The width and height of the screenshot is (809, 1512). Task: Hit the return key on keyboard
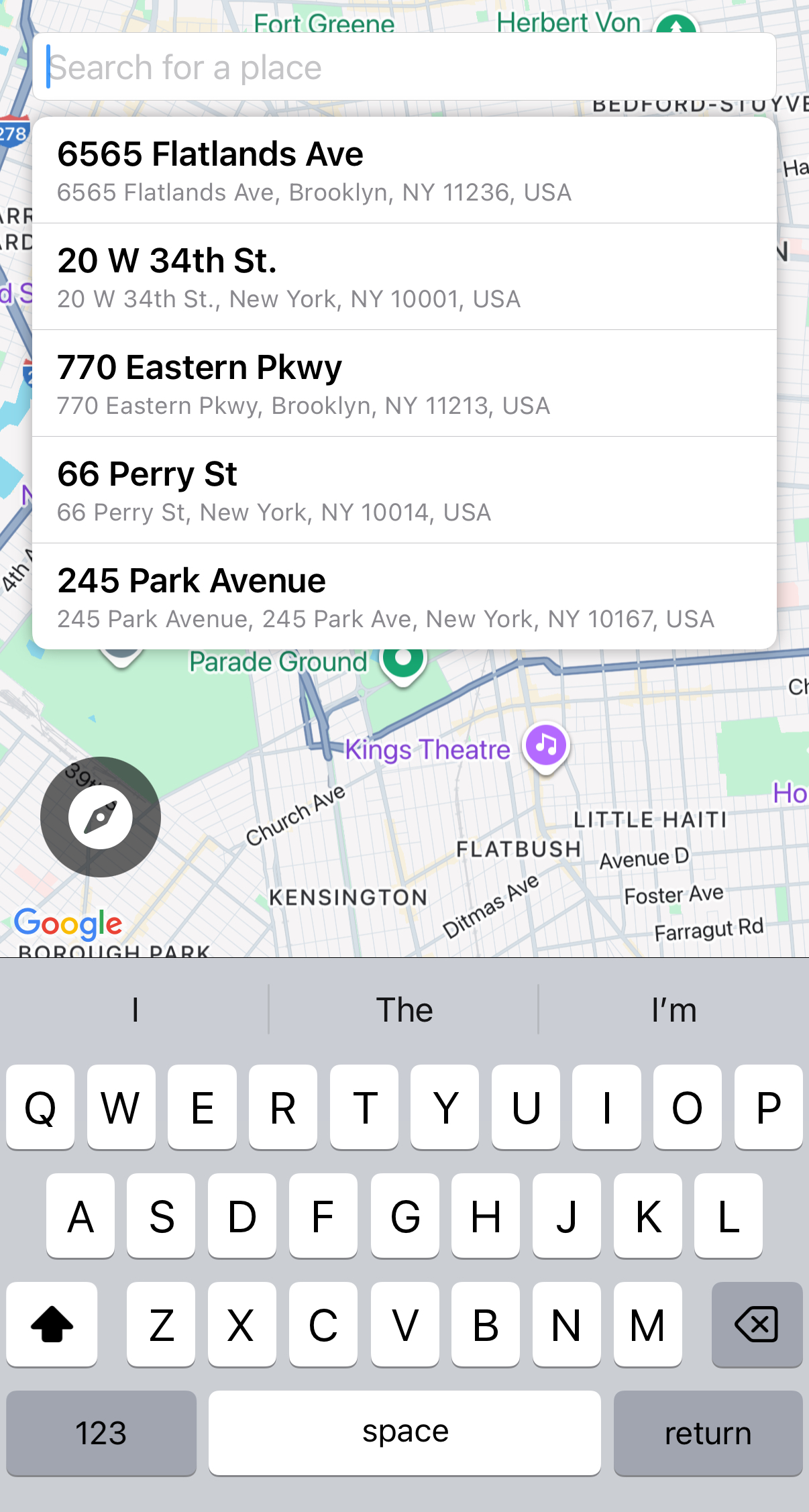(708, 1433)
